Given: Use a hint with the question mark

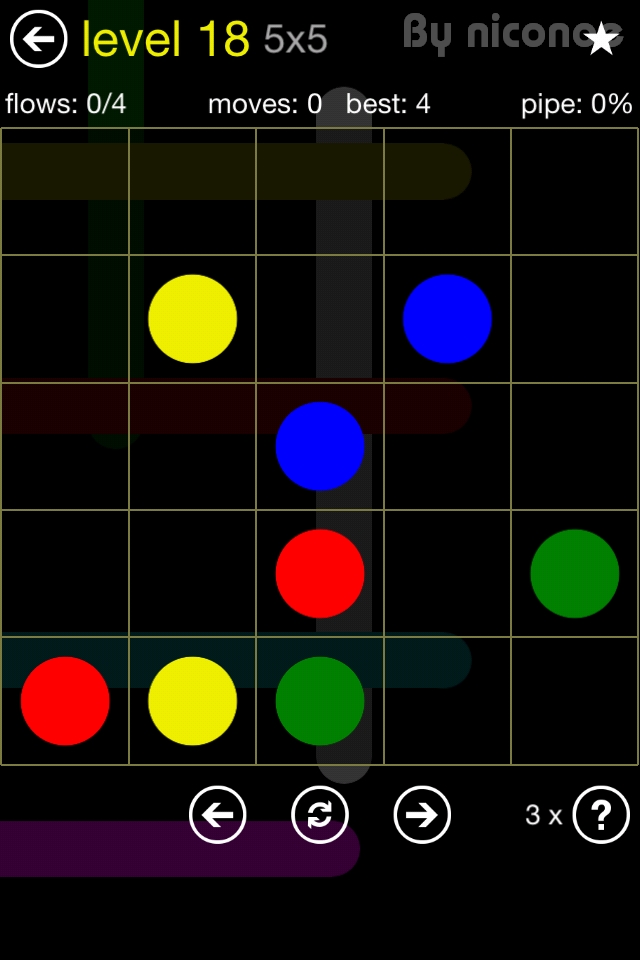Looking at the screenshot, I should [601, 815].
